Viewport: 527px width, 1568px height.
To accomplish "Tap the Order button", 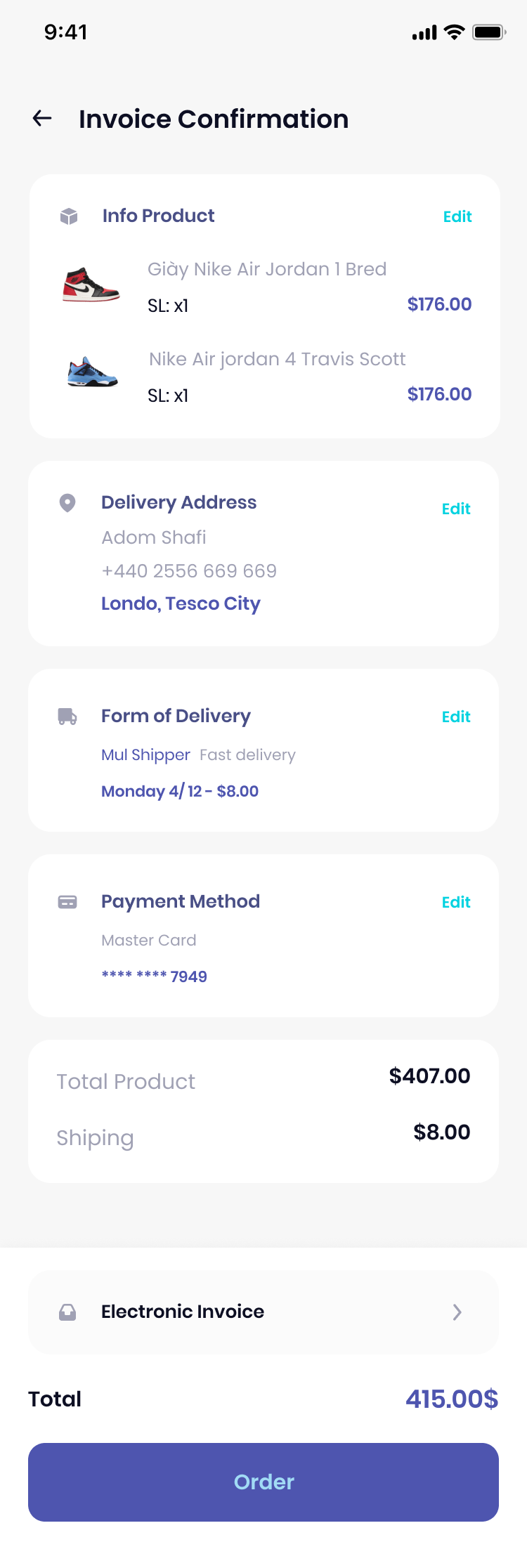I will pos(263,1482).
